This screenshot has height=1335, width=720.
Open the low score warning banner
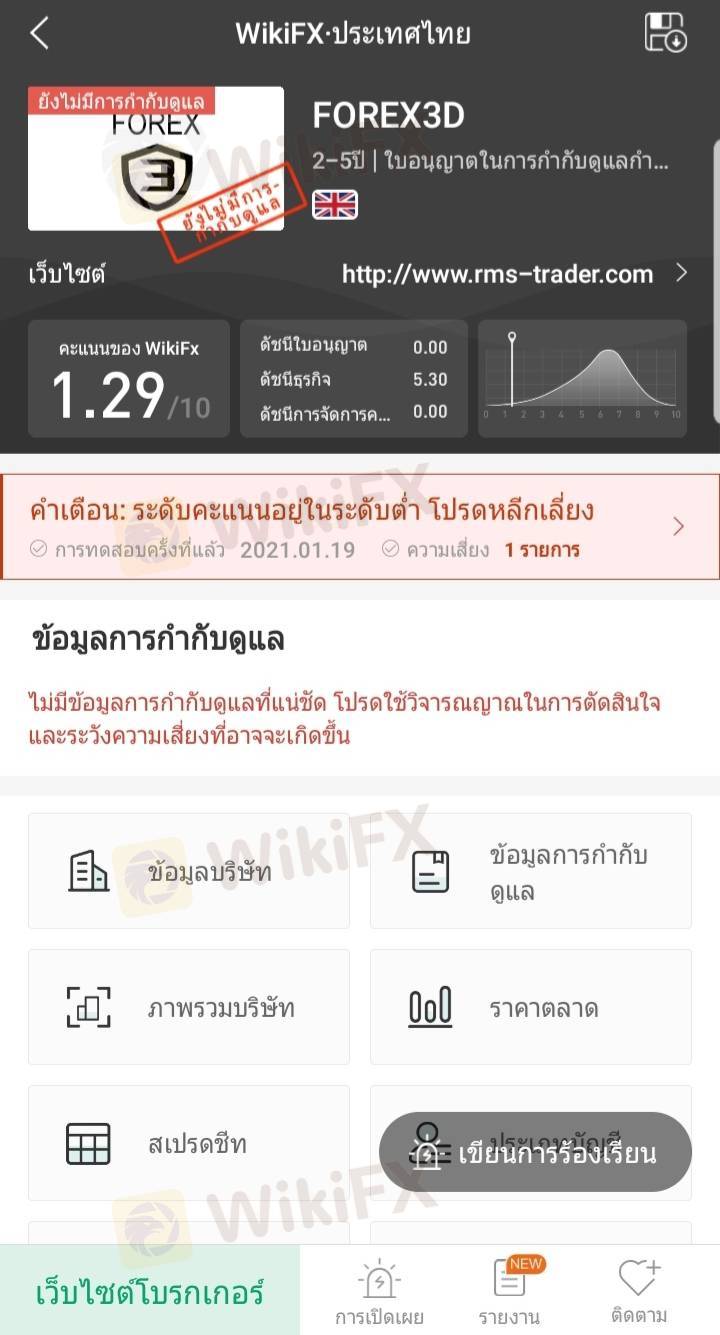pyautogui.click(x=360, y=527)
